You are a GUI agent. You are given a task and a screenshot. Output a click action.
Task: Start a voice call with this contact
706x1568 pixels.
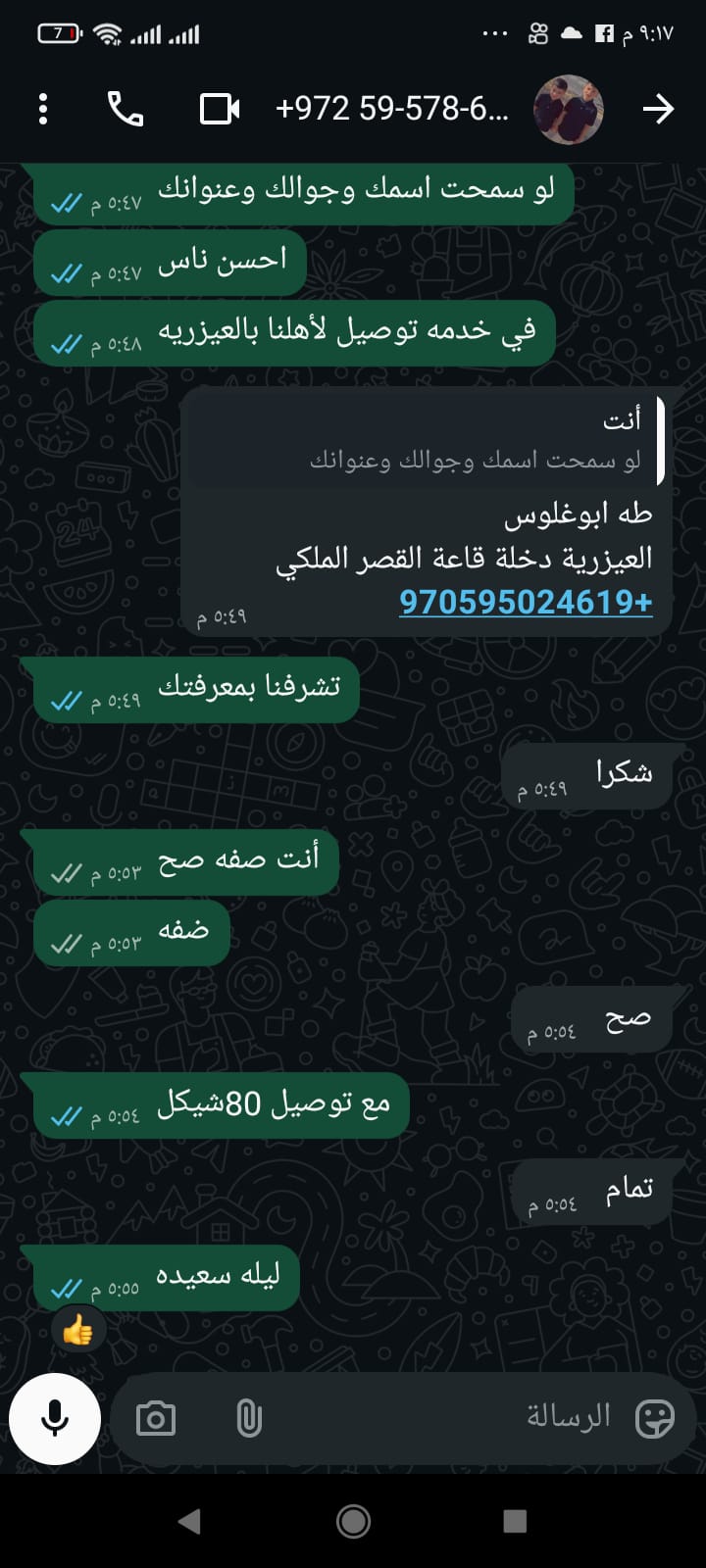(126, 109)
